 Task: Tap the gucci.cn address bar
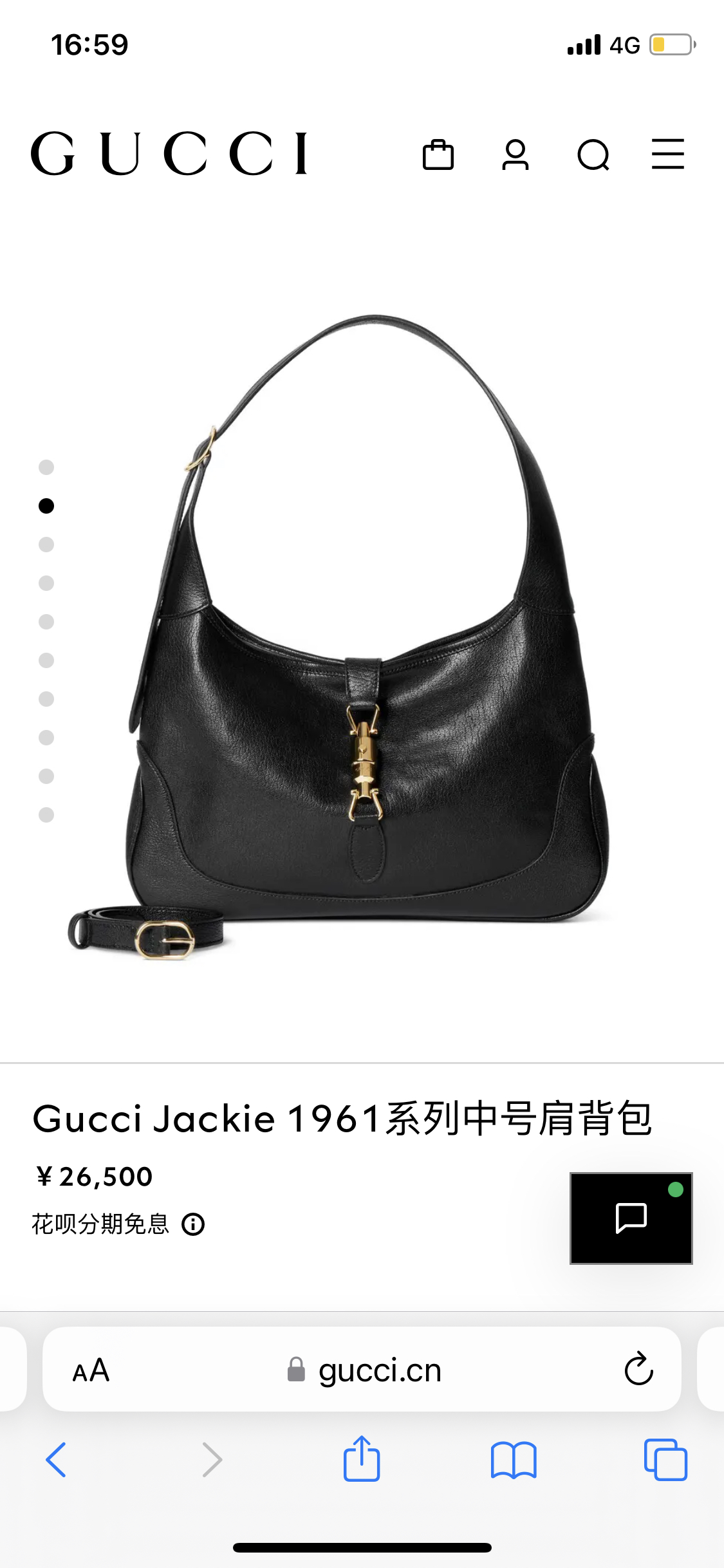(362, 1369)
